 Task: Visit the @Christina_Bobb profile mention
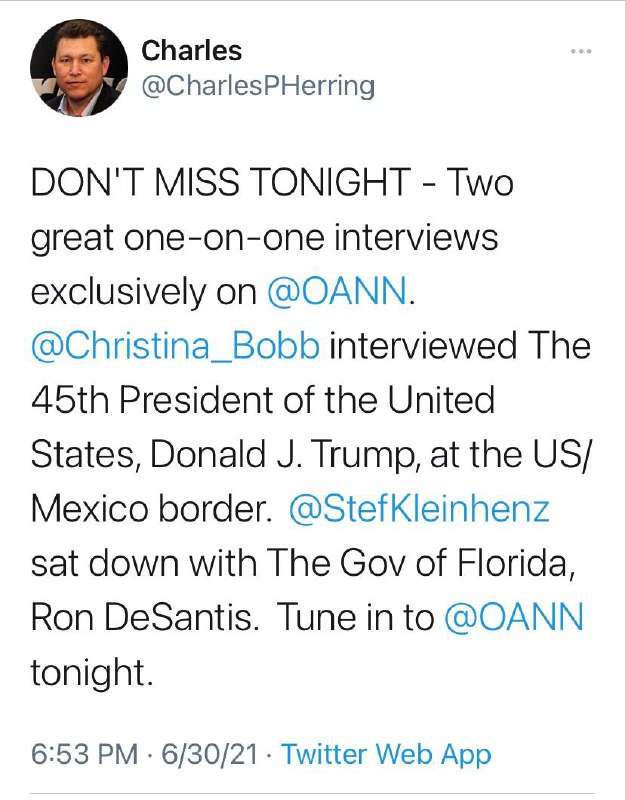coord(176,346)
